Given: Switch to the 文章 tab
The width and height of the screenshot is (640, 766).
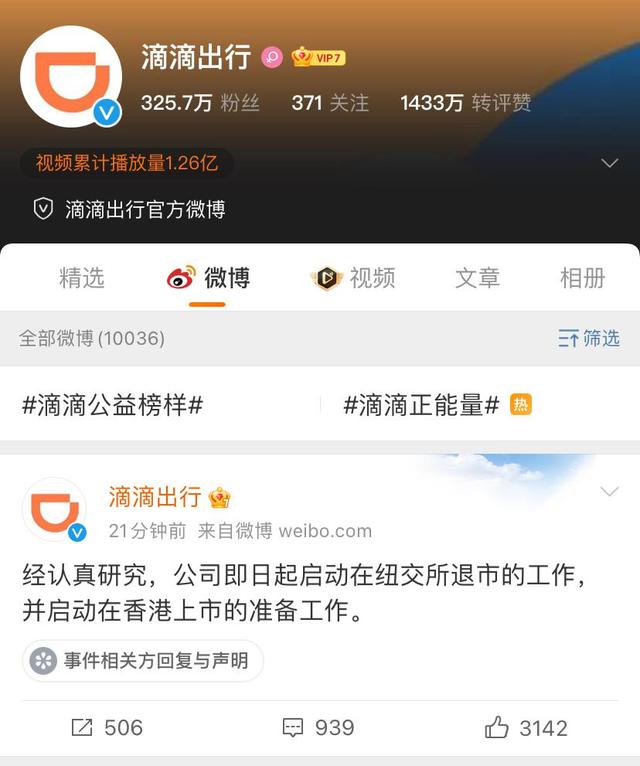Looking at the screenshot, I should pyautogui.click(x=477, y=278).
